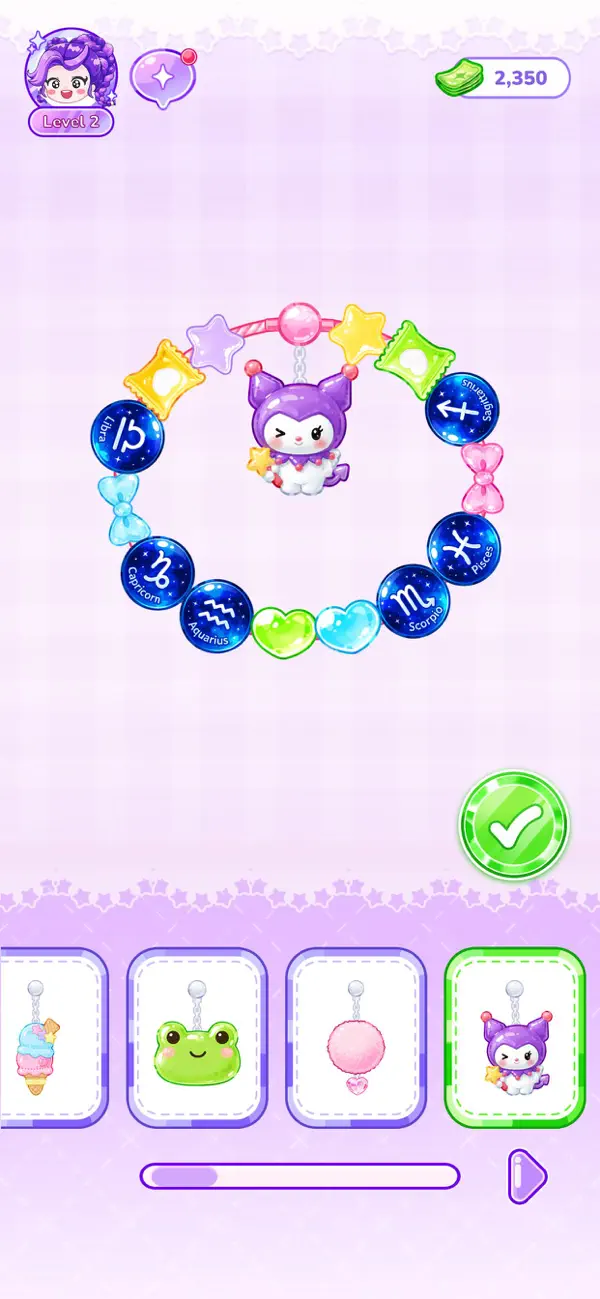Pick the ice cream cone pendant
600x1299 pixels.
point(53,1038)
